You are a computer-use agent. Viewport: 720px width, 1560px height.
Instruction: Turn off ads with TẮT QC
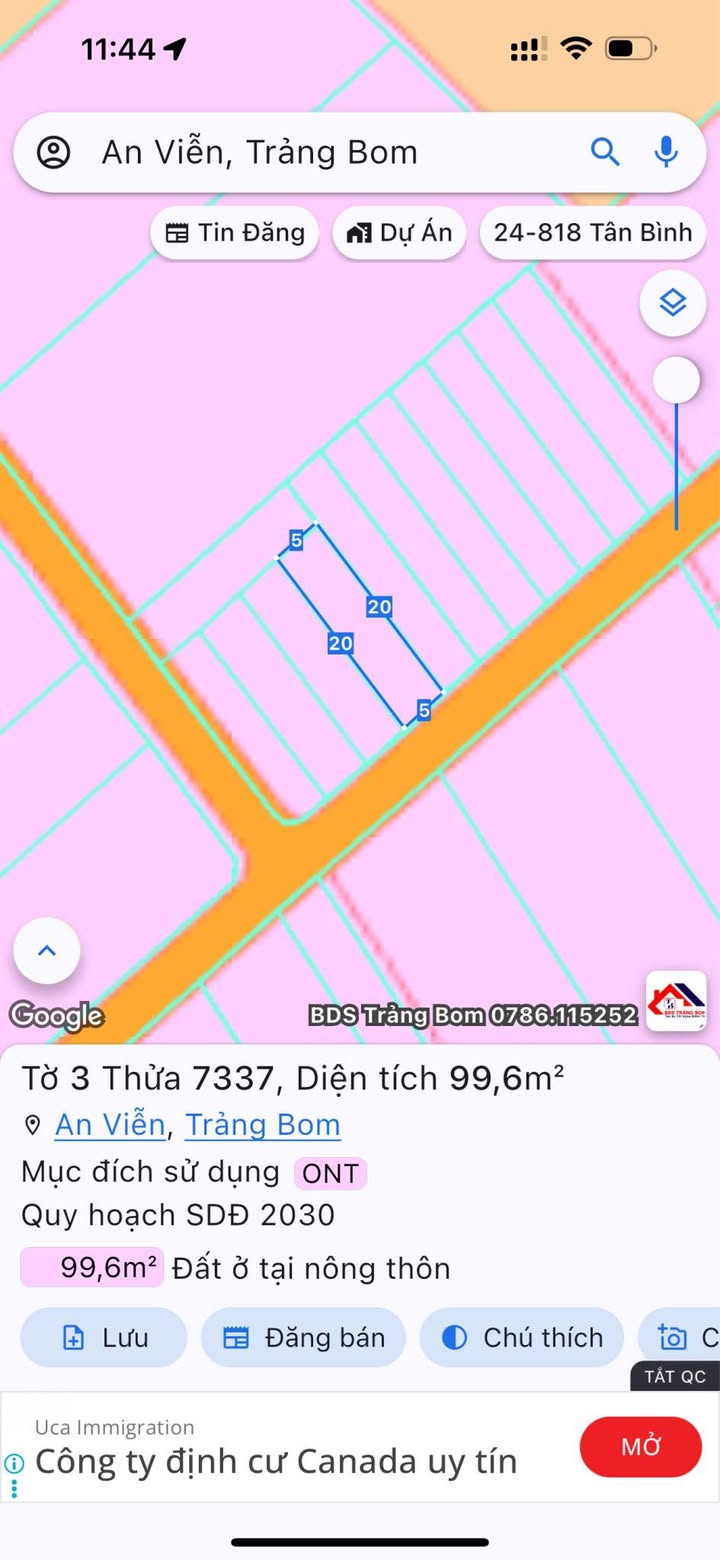[675, 1376]
